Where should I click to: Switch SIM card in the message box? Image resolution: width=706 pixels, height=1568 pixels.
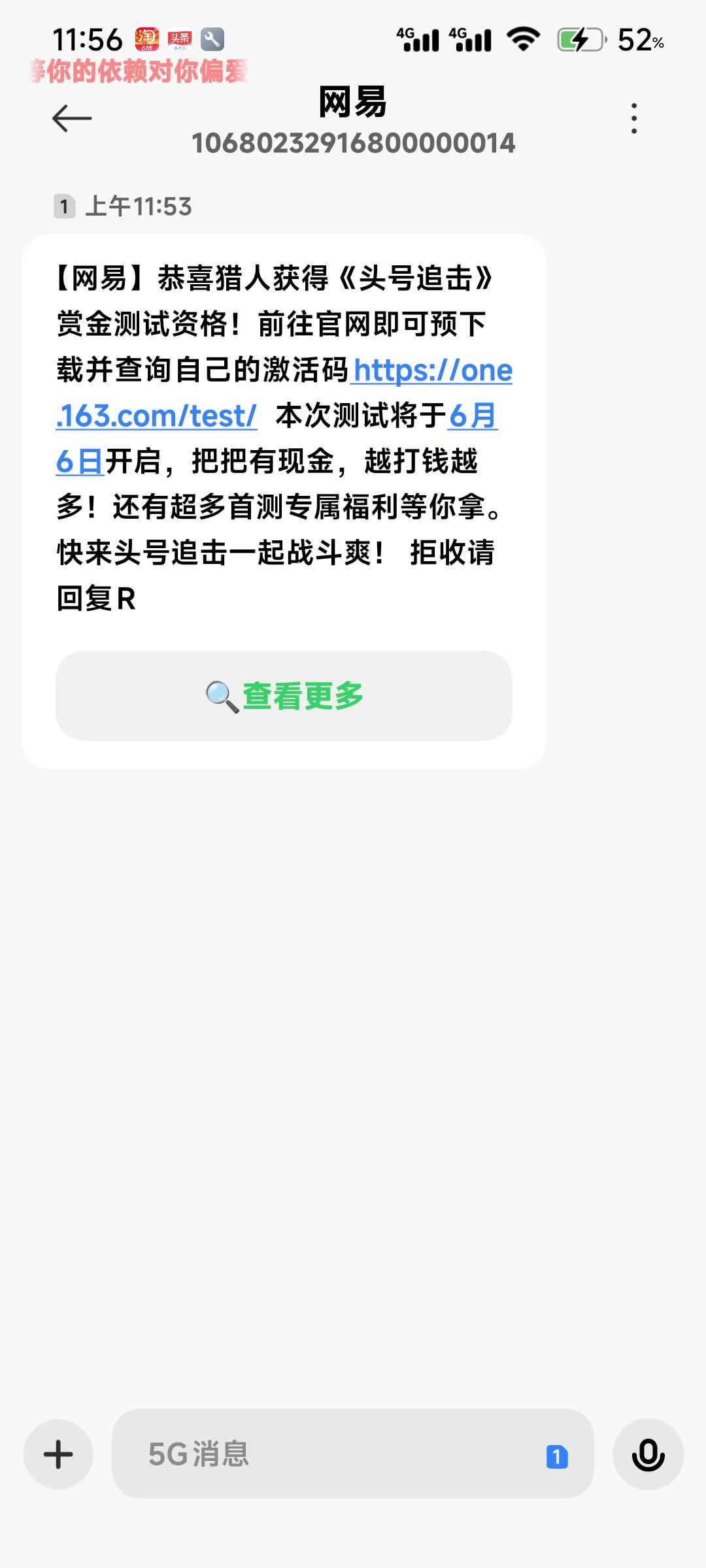pos(557,1457)
